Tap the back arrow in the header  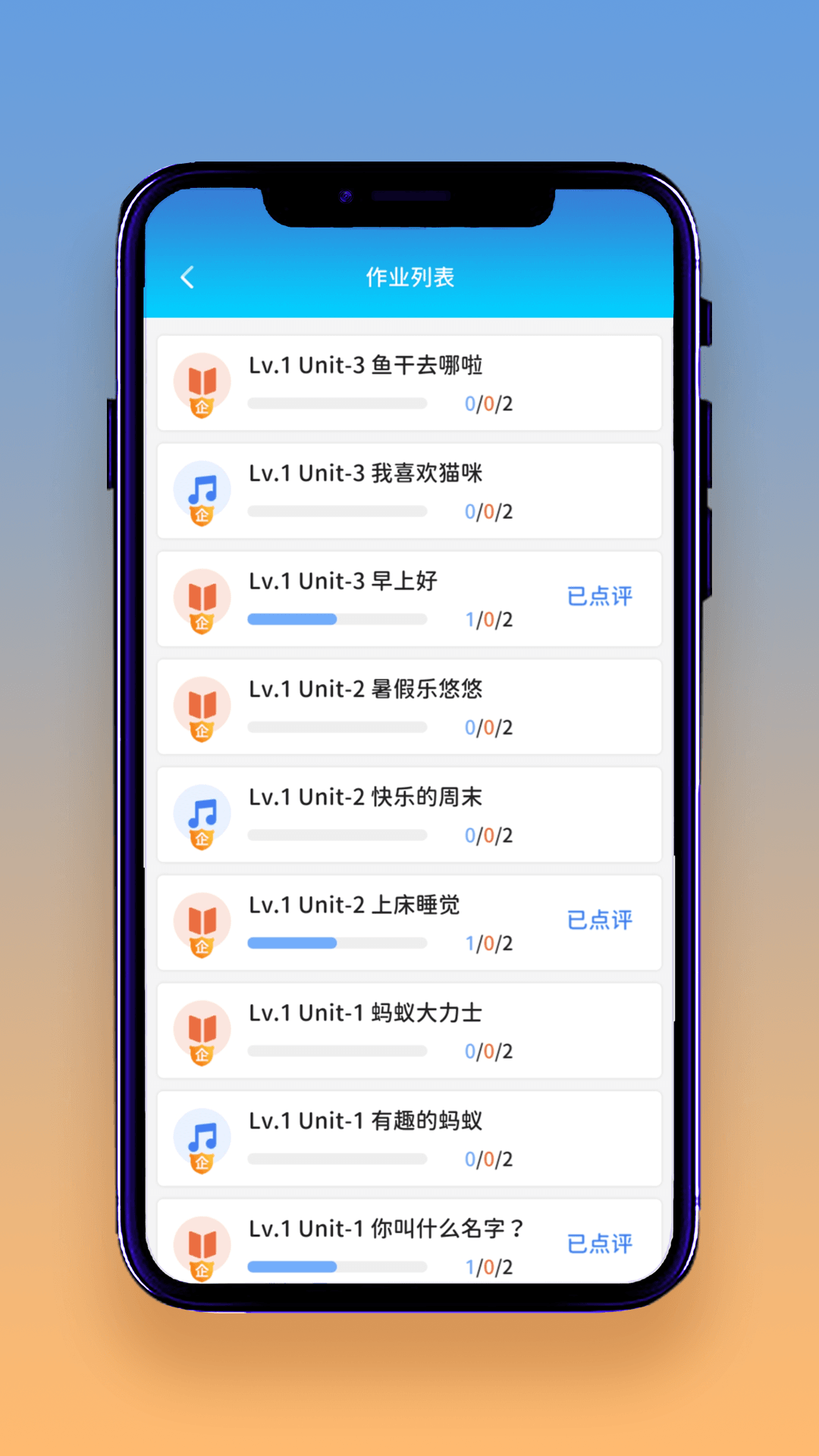187,278
